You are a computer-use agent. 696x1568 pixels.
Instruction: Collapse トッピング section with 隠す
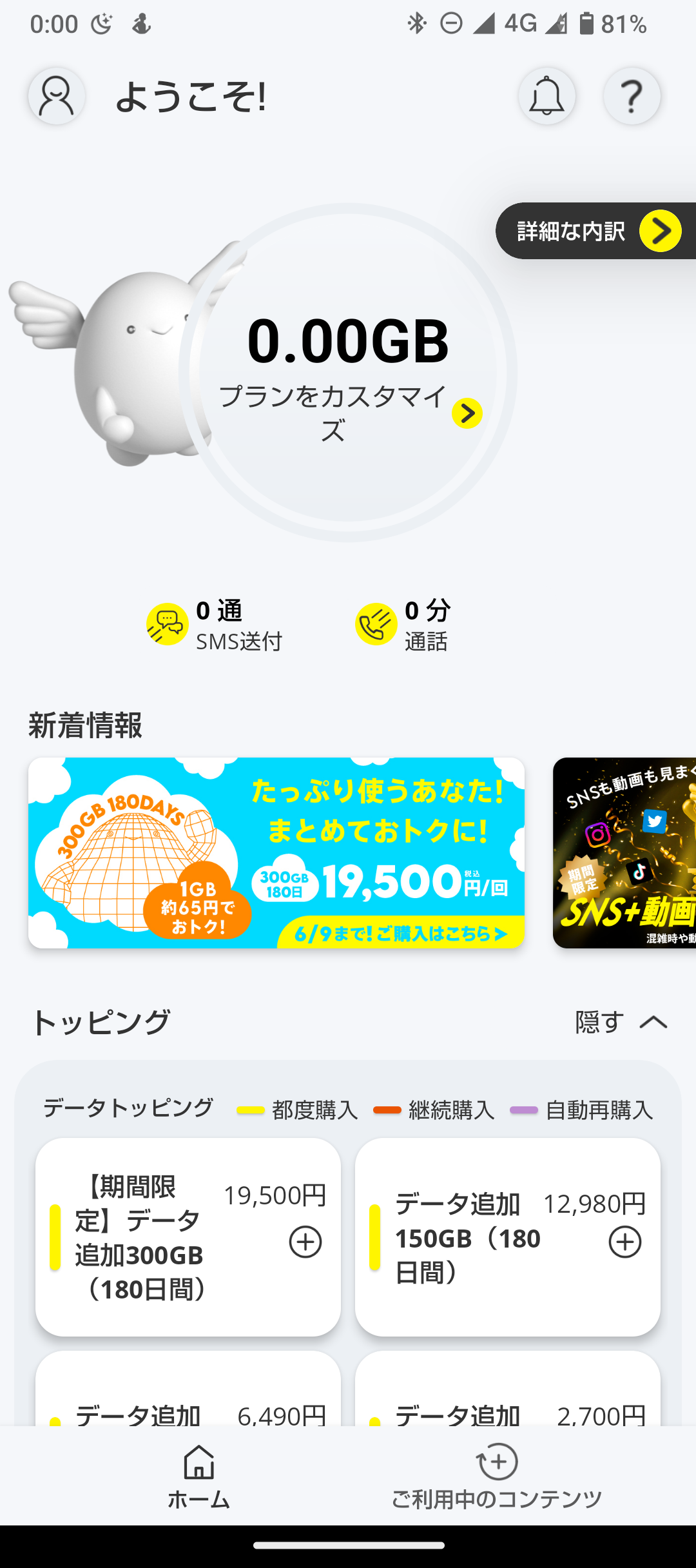pos(621,1022)
